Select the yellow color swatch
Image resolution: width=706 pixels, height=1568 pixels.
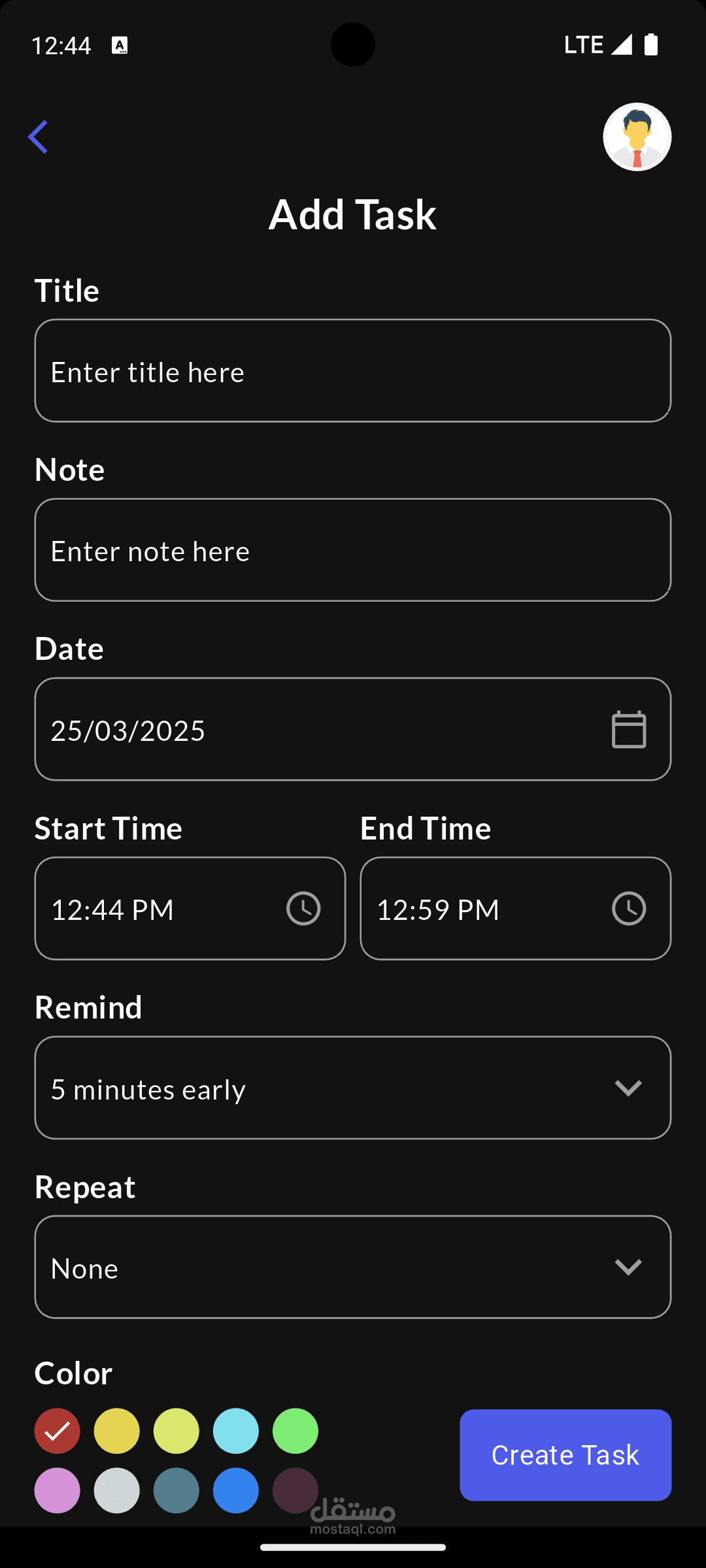(117, 1431)
